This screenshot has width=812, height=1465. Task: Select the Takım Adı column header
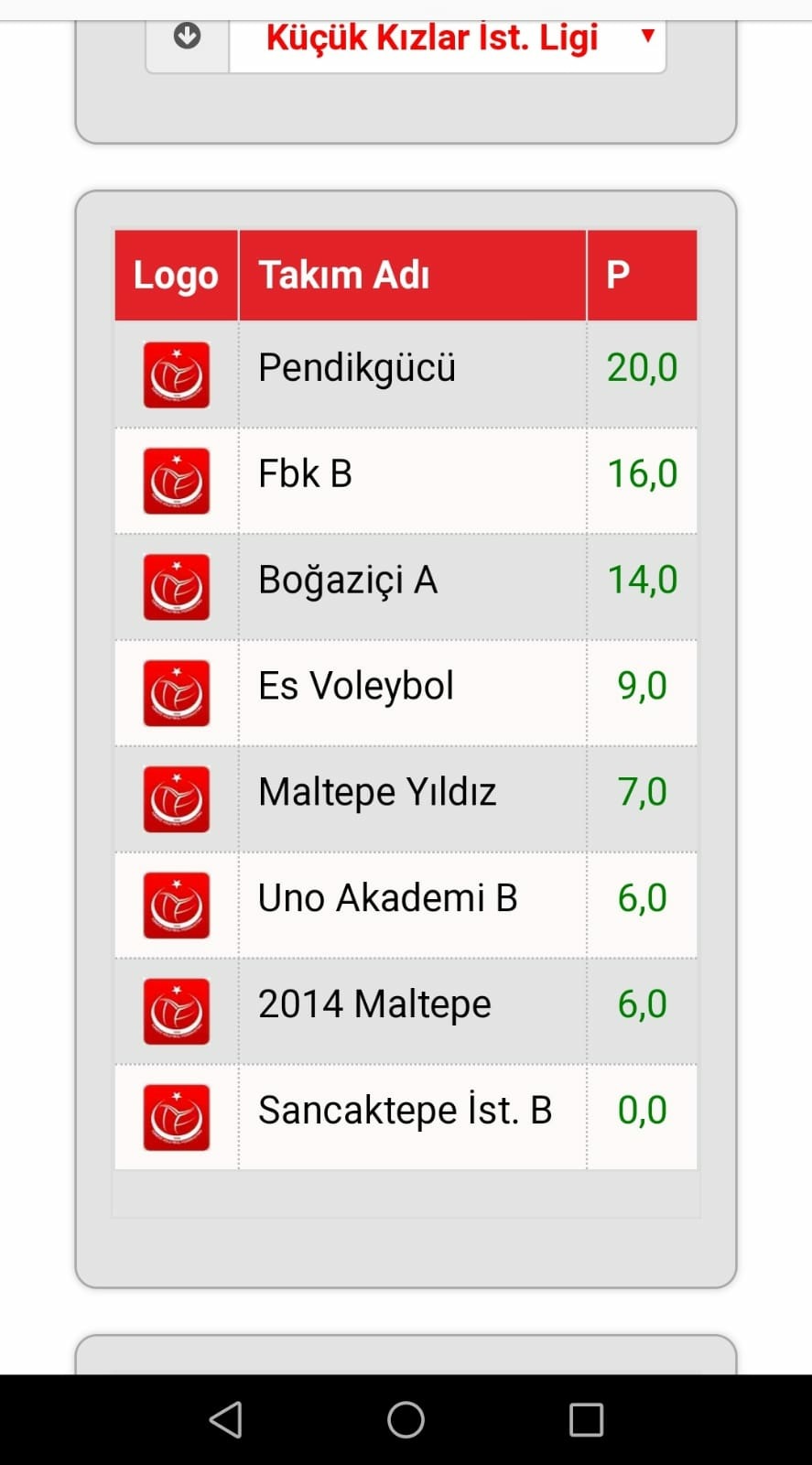pyautogui.click(x=343, y=274)
